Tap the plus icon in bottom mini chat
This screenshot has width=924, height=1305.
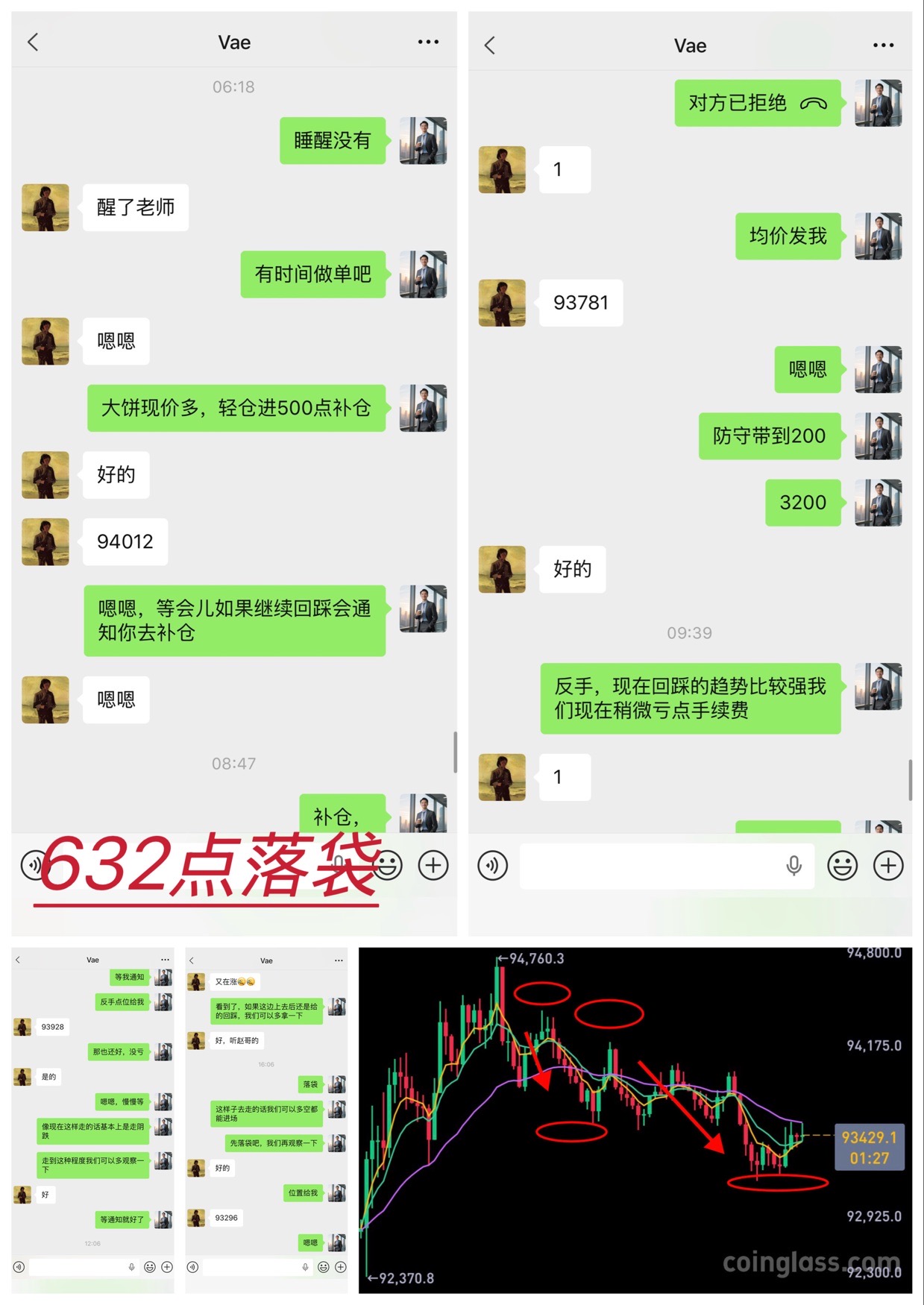pos(166,1266)
